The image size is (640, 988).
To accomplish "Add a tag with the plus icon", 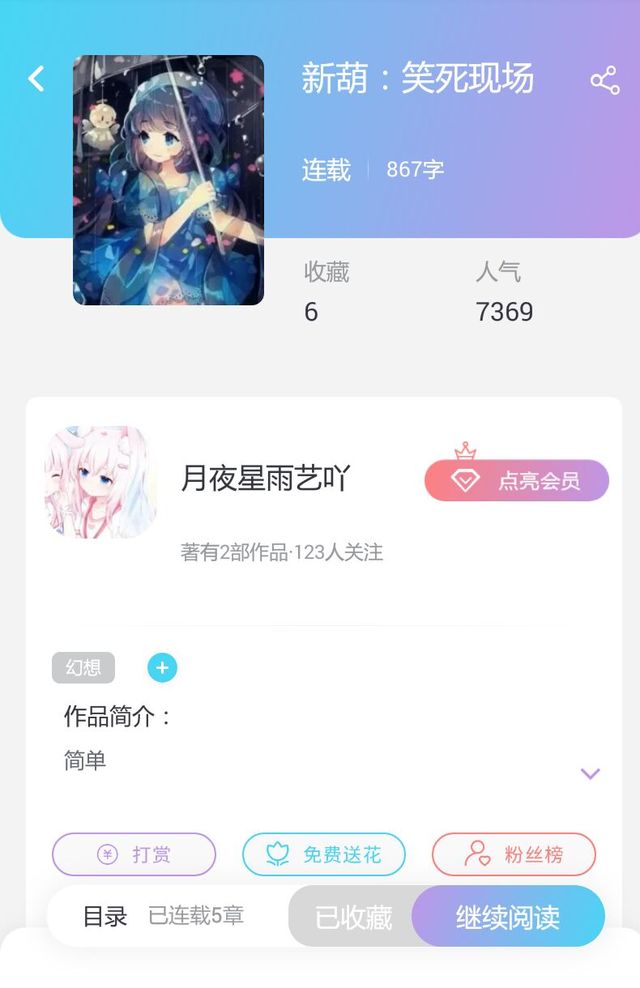I will (162, 668).
